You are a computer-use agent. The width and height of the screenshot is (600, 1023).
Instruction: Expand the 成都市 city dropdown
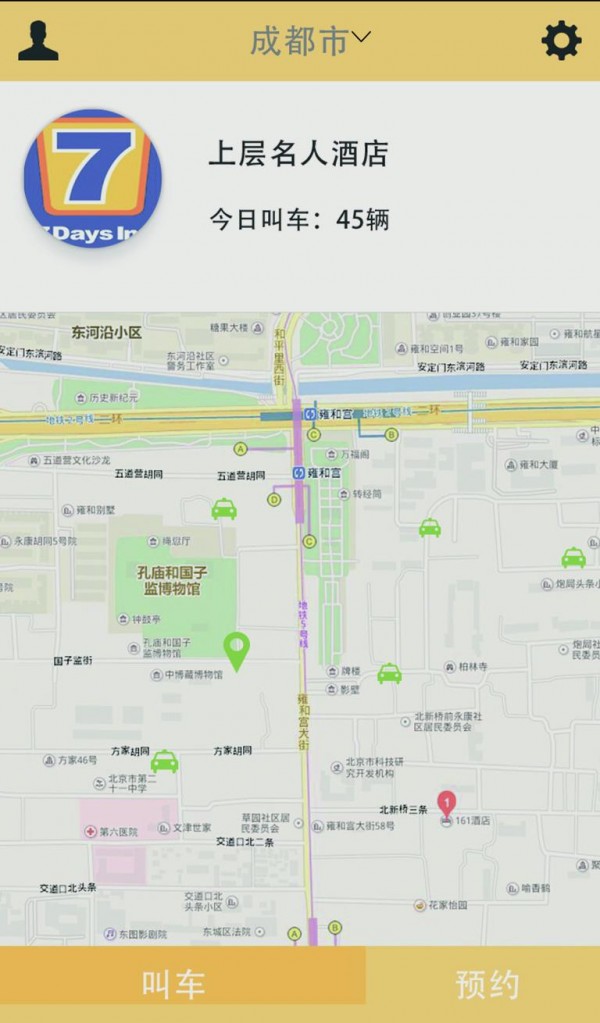pyautogui.click(x=310, y=40)
